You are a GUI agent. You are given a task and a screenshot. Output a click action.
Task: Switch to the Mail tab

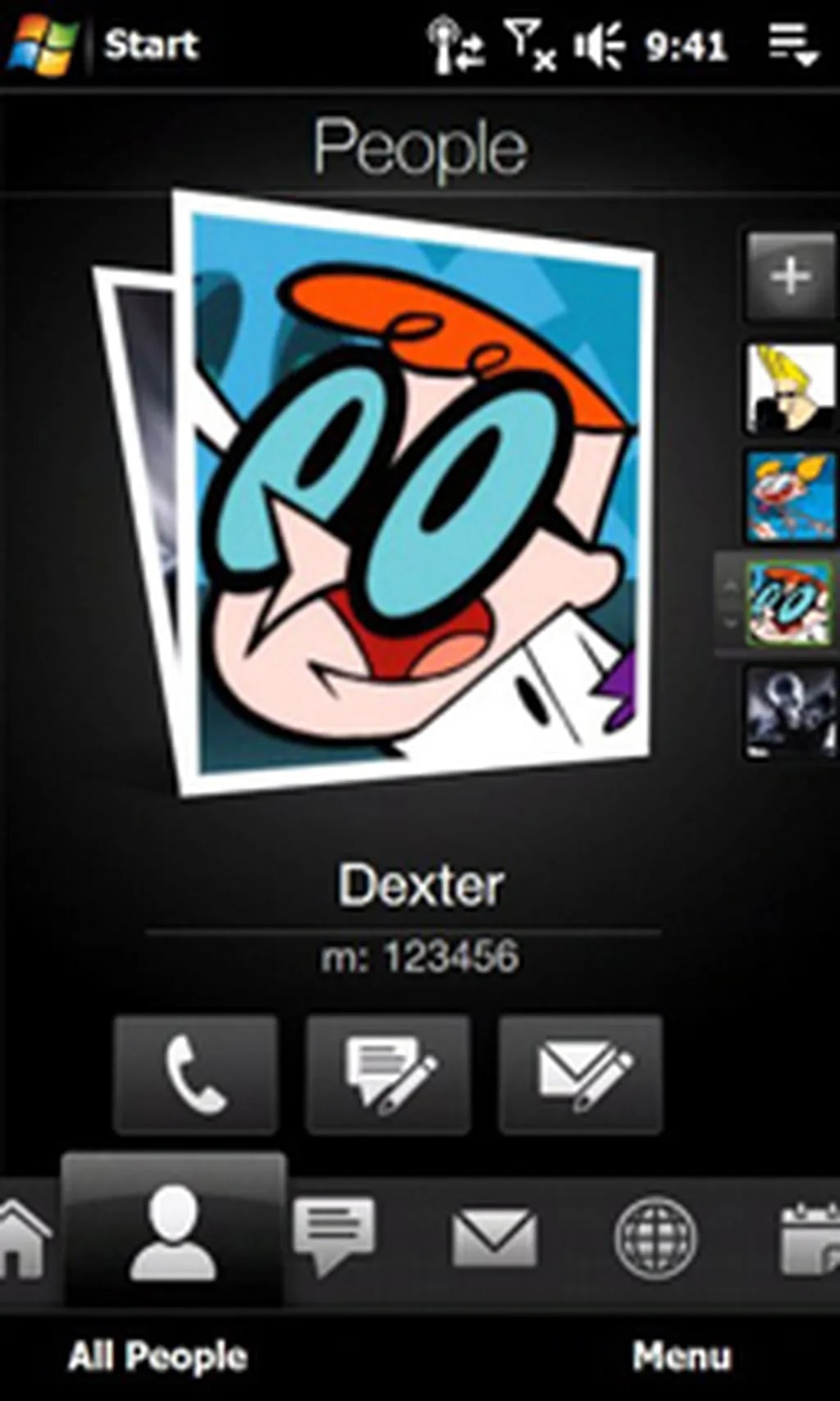point(494,1235)
